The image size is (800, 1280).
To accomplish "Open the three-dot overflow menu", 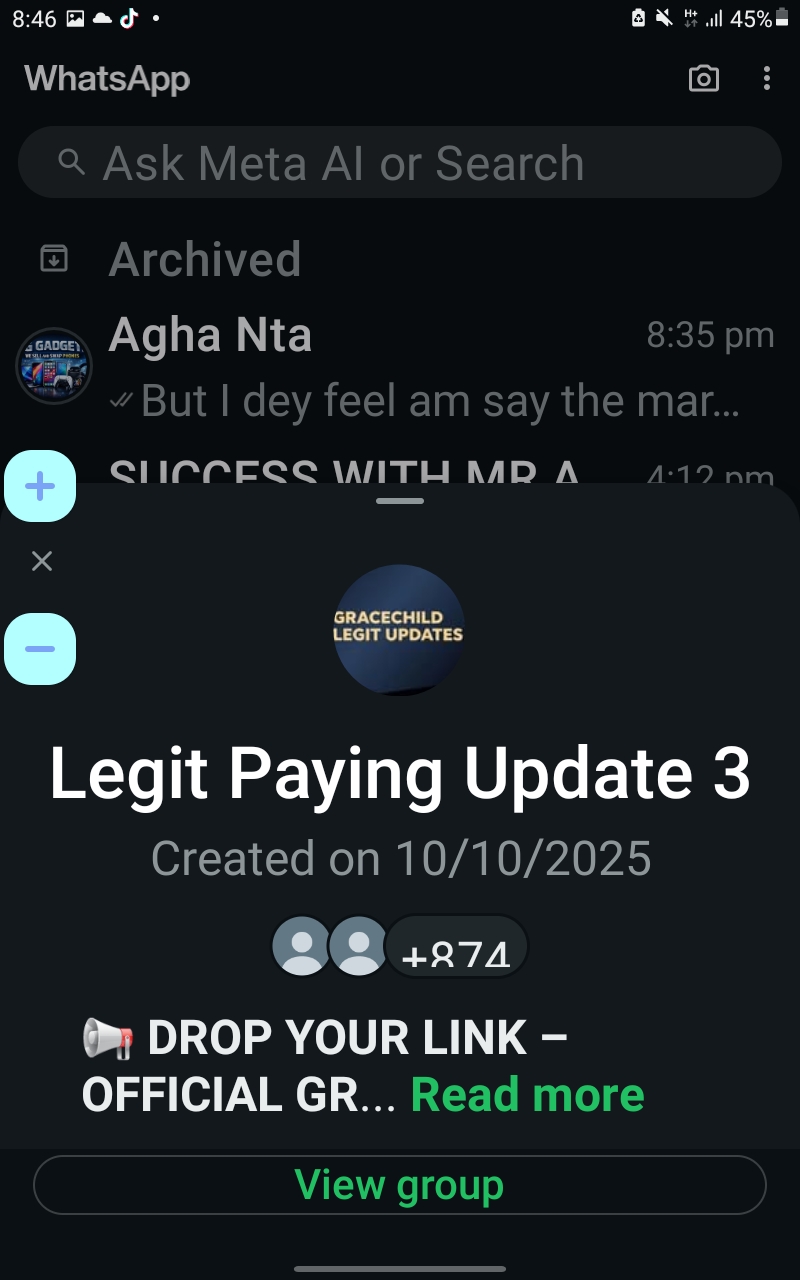I will pyautogui.click(x=767, y=79).
